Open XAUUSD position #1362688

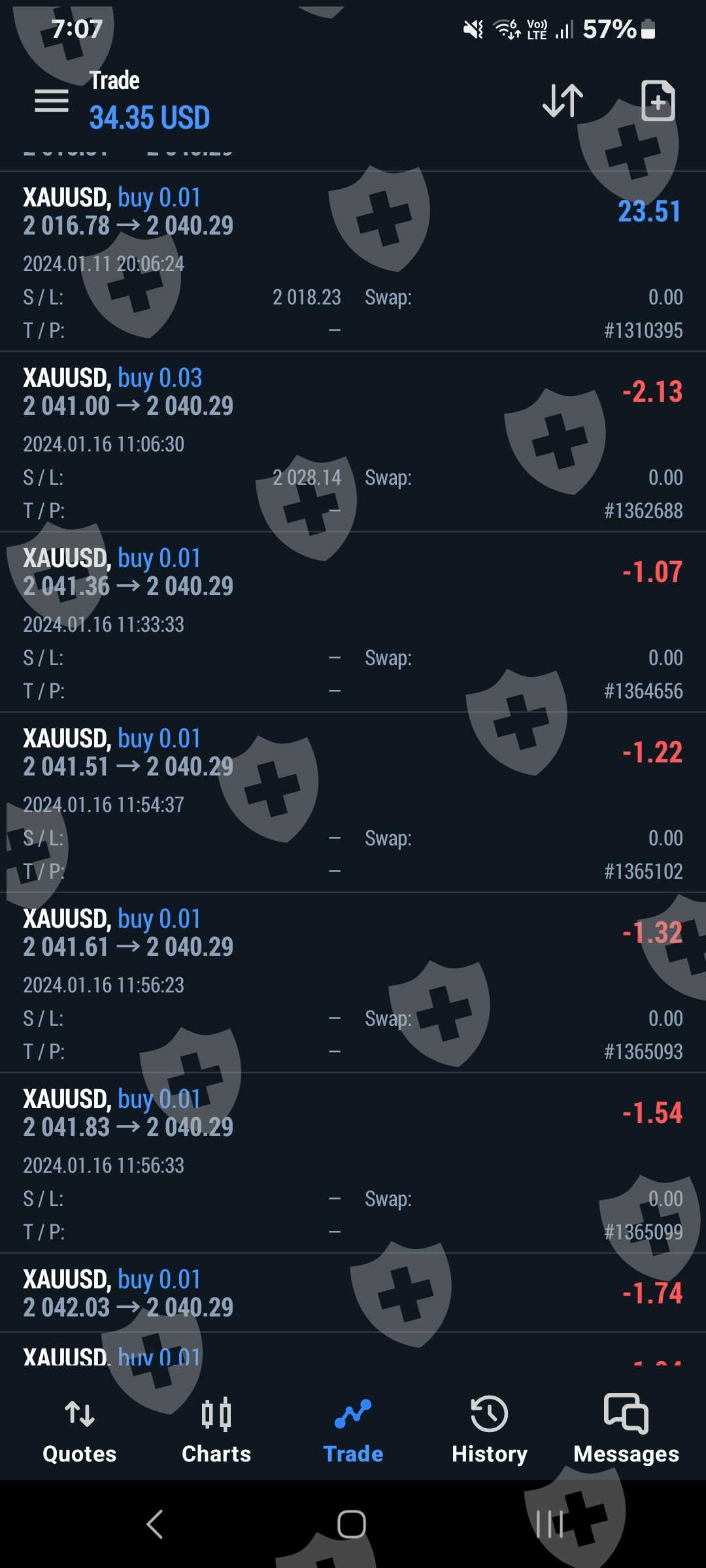click(353, 442)
